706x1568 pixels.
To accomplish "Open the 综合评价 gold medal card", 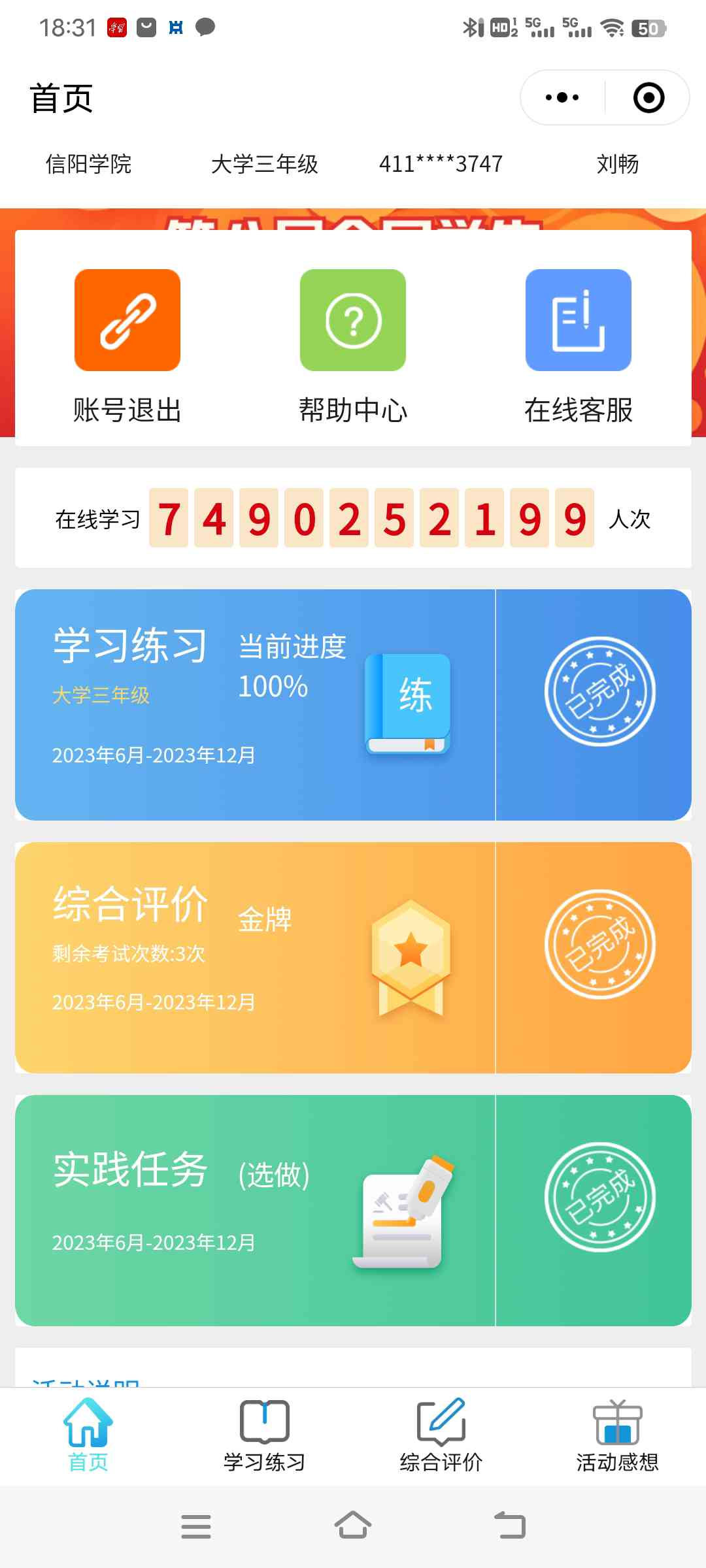I will (x=255, y=957).
